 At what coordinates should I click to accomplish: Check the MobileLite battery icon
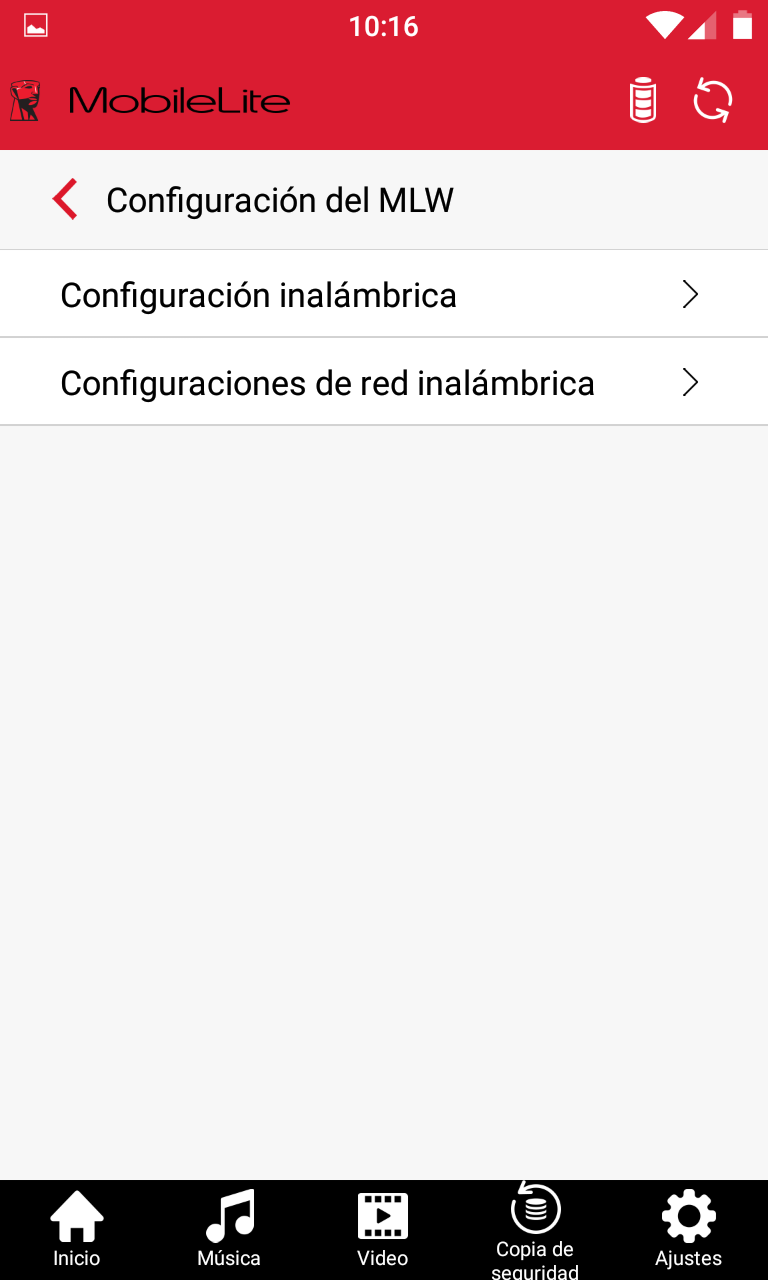(643, 101)
